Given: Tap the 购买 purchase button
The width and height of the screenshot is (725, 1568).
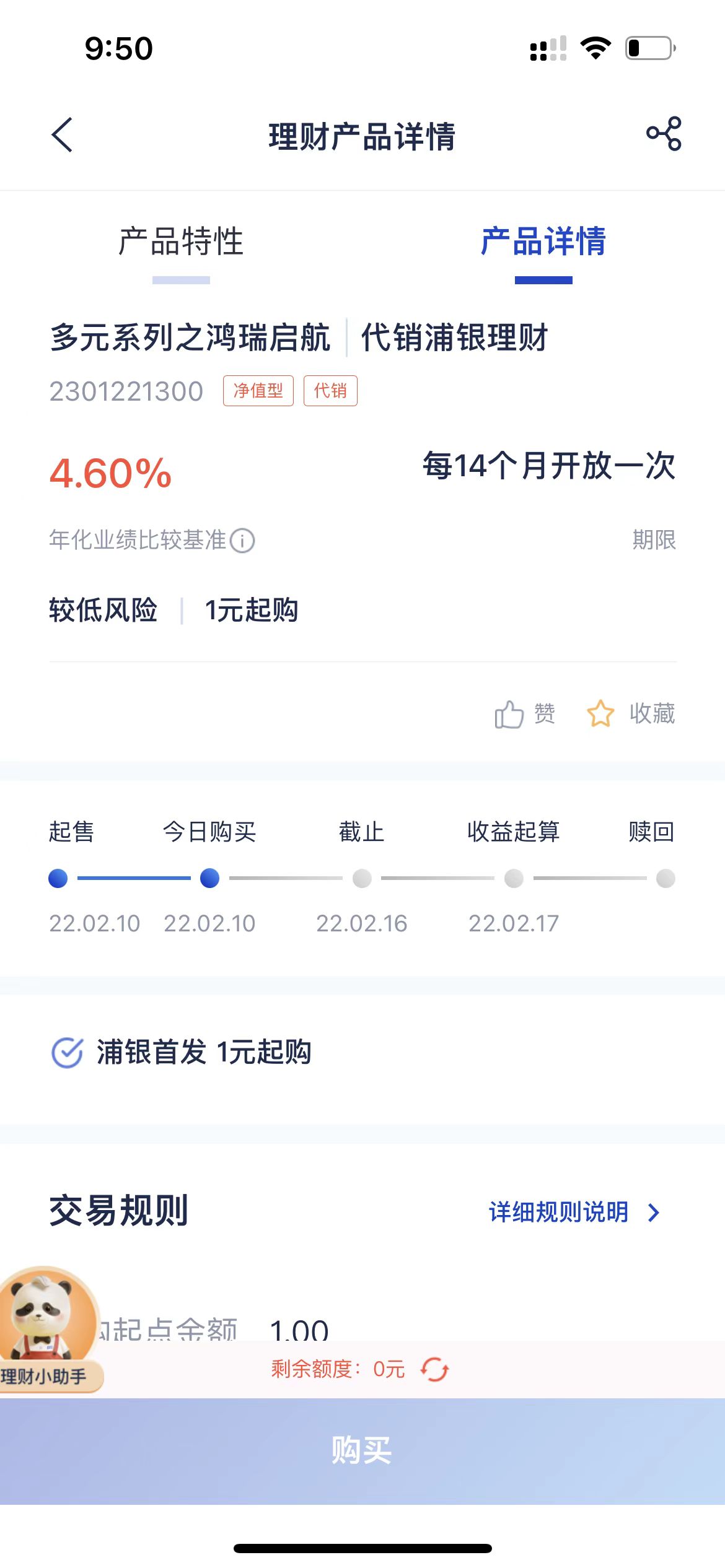Looking at the screenshot, I should [x=362, y=1450].
